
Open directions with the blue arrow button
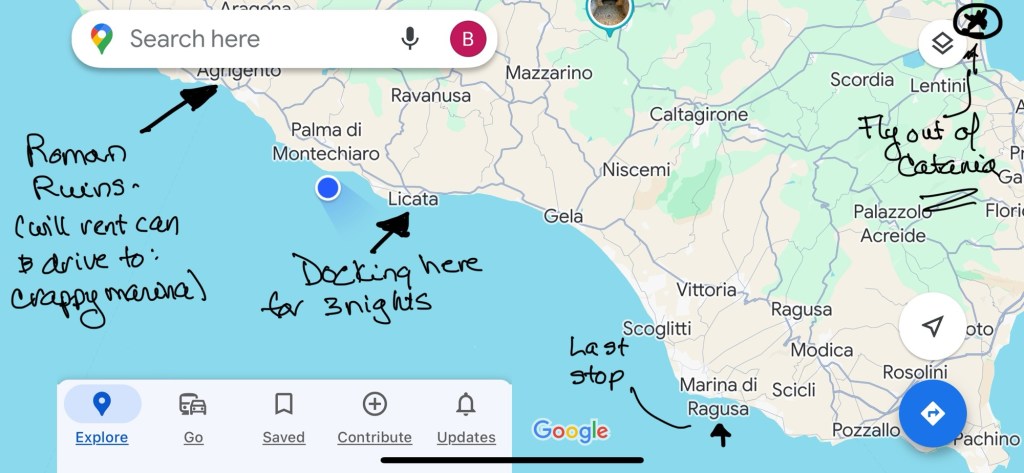tap(932, 413)
